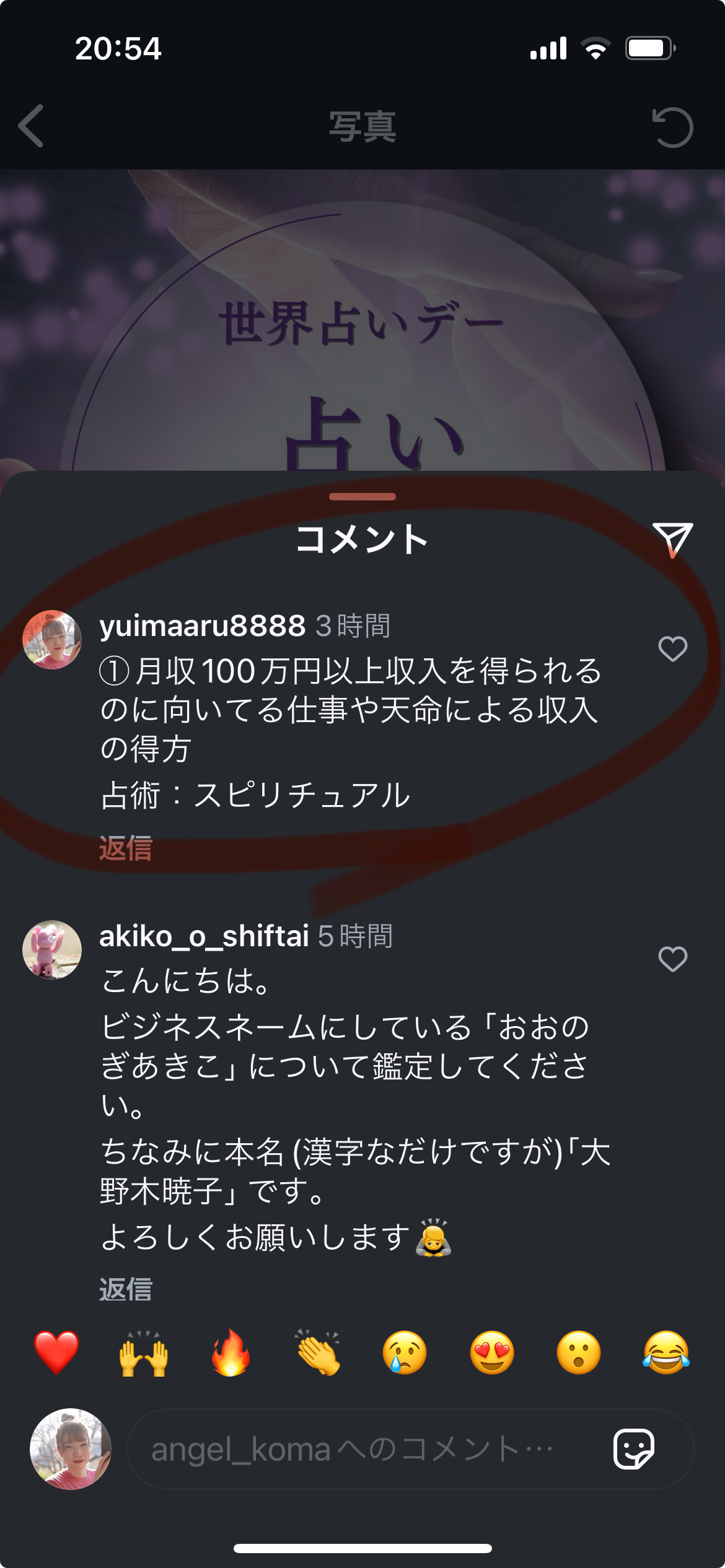The height and width of the screenshot is (1568, 725).
Task: Insert the surprised face emoji
Action: click(x=579, y=1352)
